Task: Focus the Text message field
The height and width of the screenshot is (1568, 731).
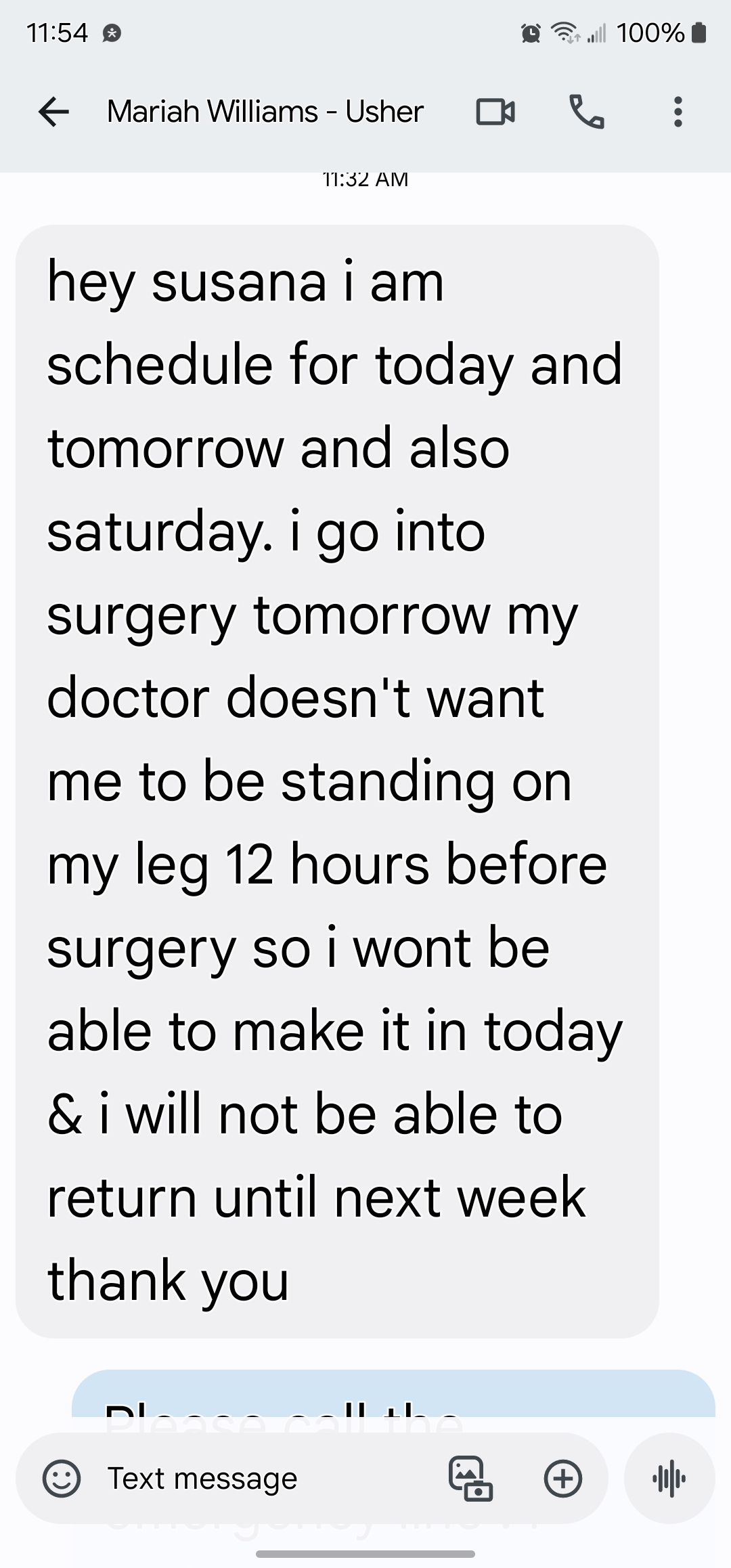Action: pos(257,1479)
